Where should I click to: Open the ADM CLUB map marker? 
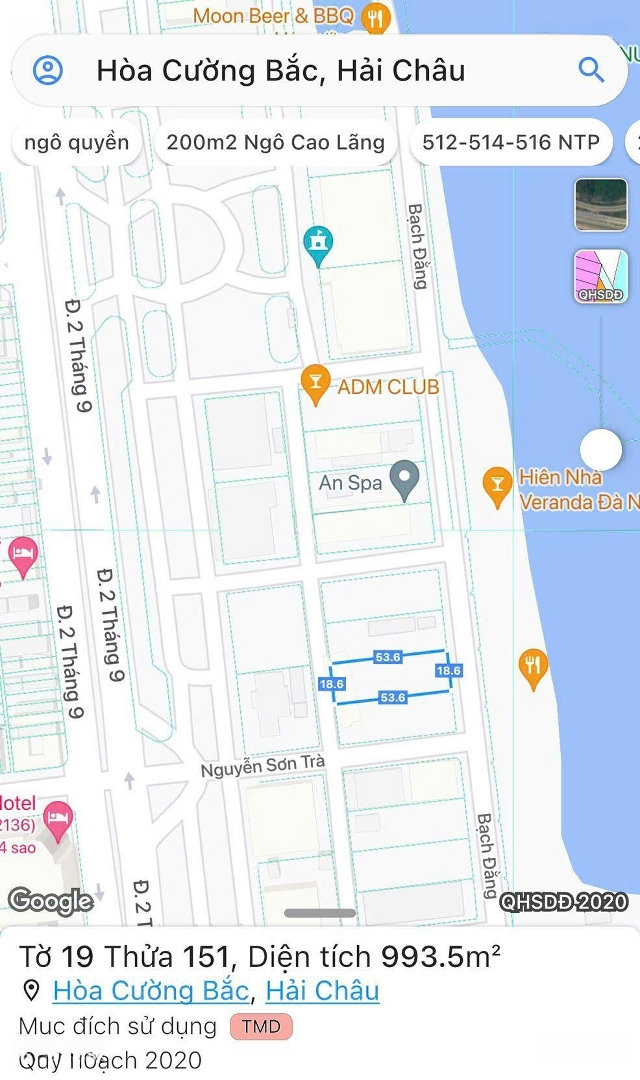coord(316,385)
